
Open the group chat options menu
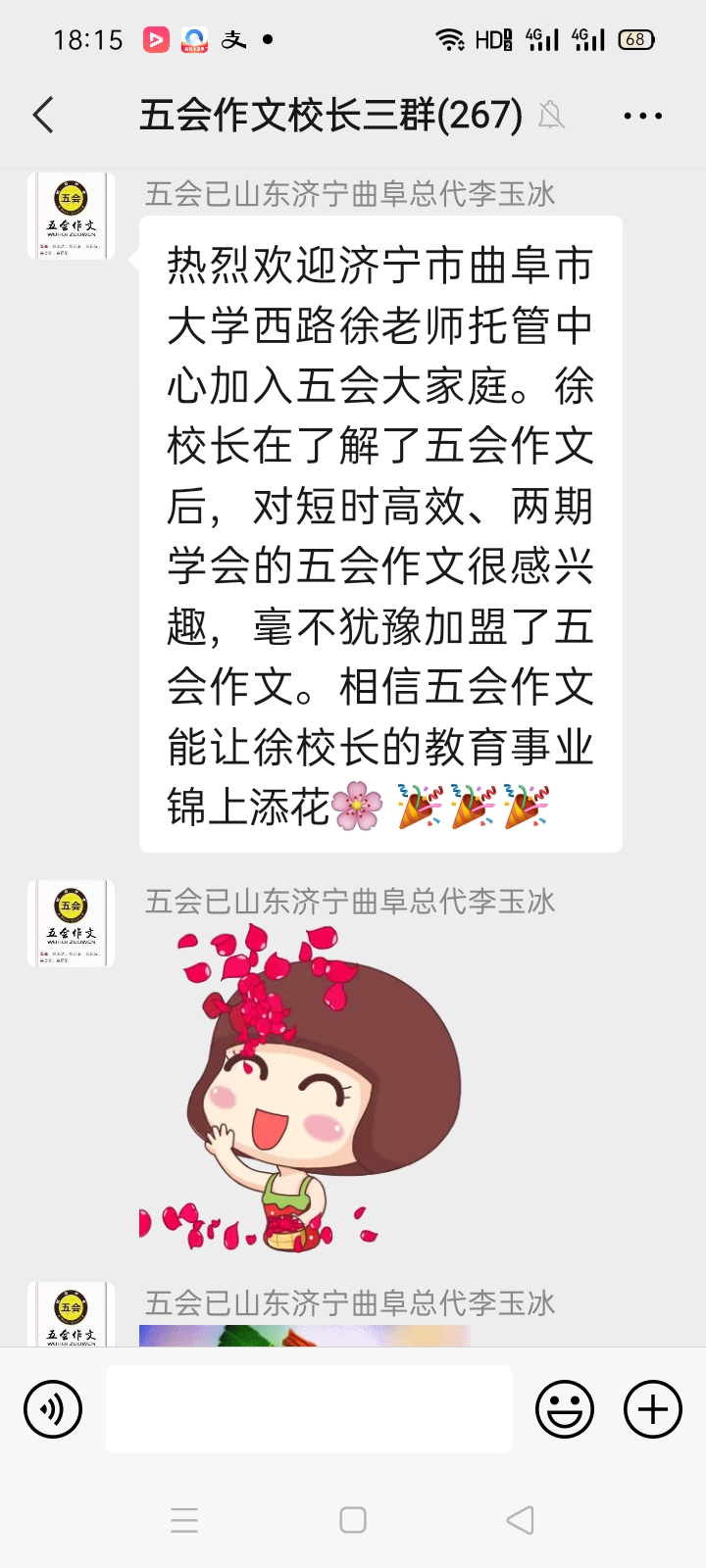[x=642, y=116]
